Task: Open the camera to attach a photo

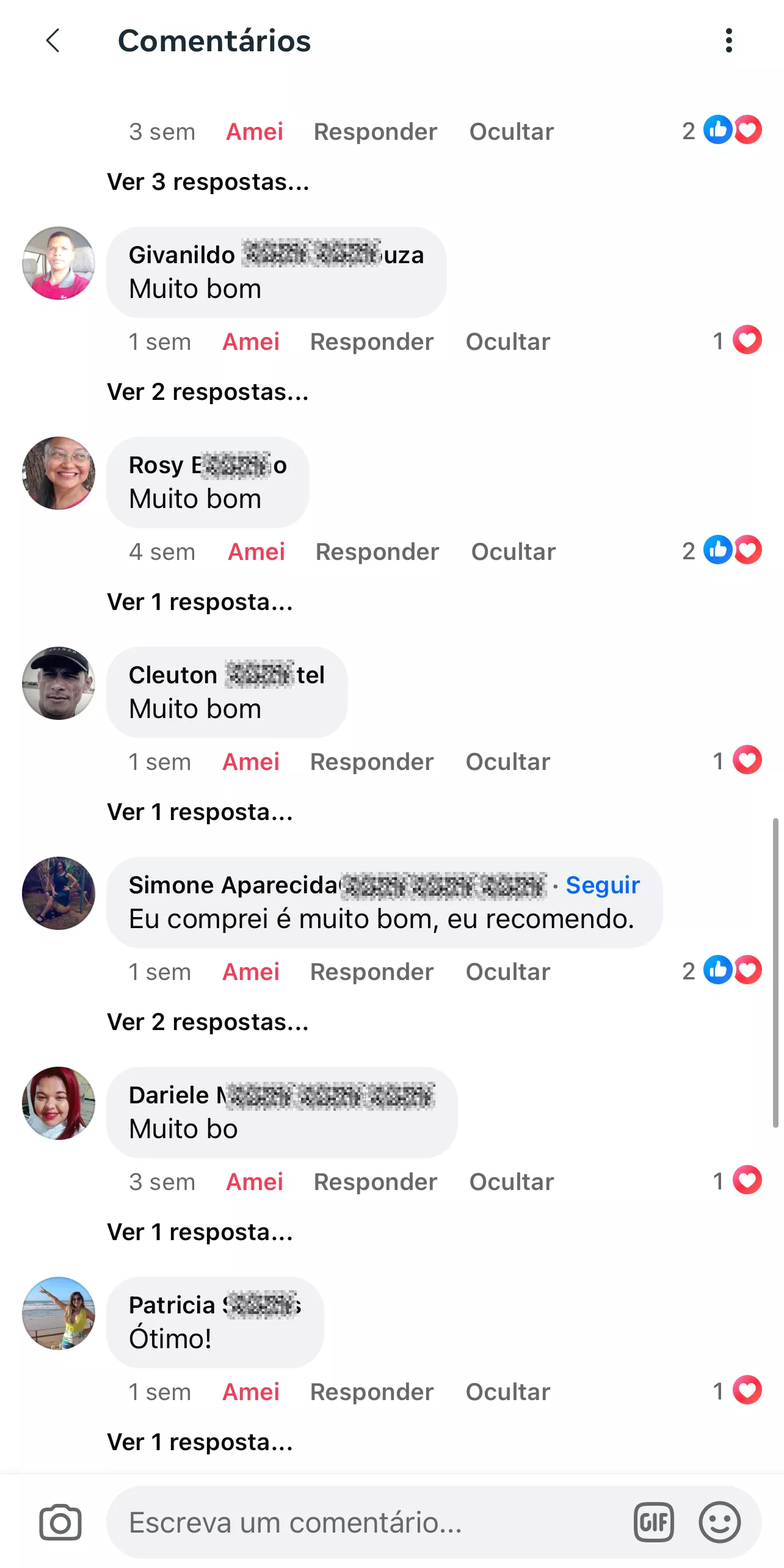Action: (x=60, y=1522)
